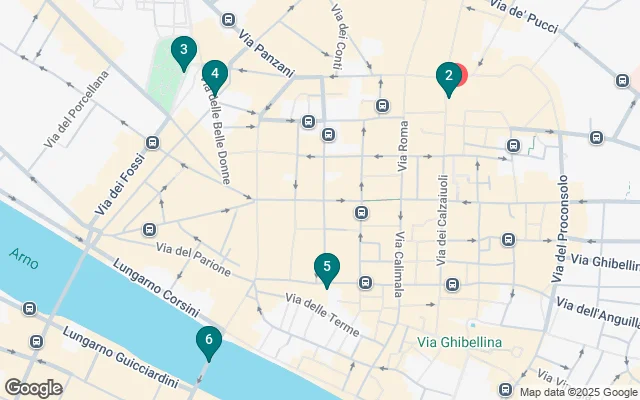Select map marker number 3
Viewport: 640px width, 400px height.
(x=182, y=49)
